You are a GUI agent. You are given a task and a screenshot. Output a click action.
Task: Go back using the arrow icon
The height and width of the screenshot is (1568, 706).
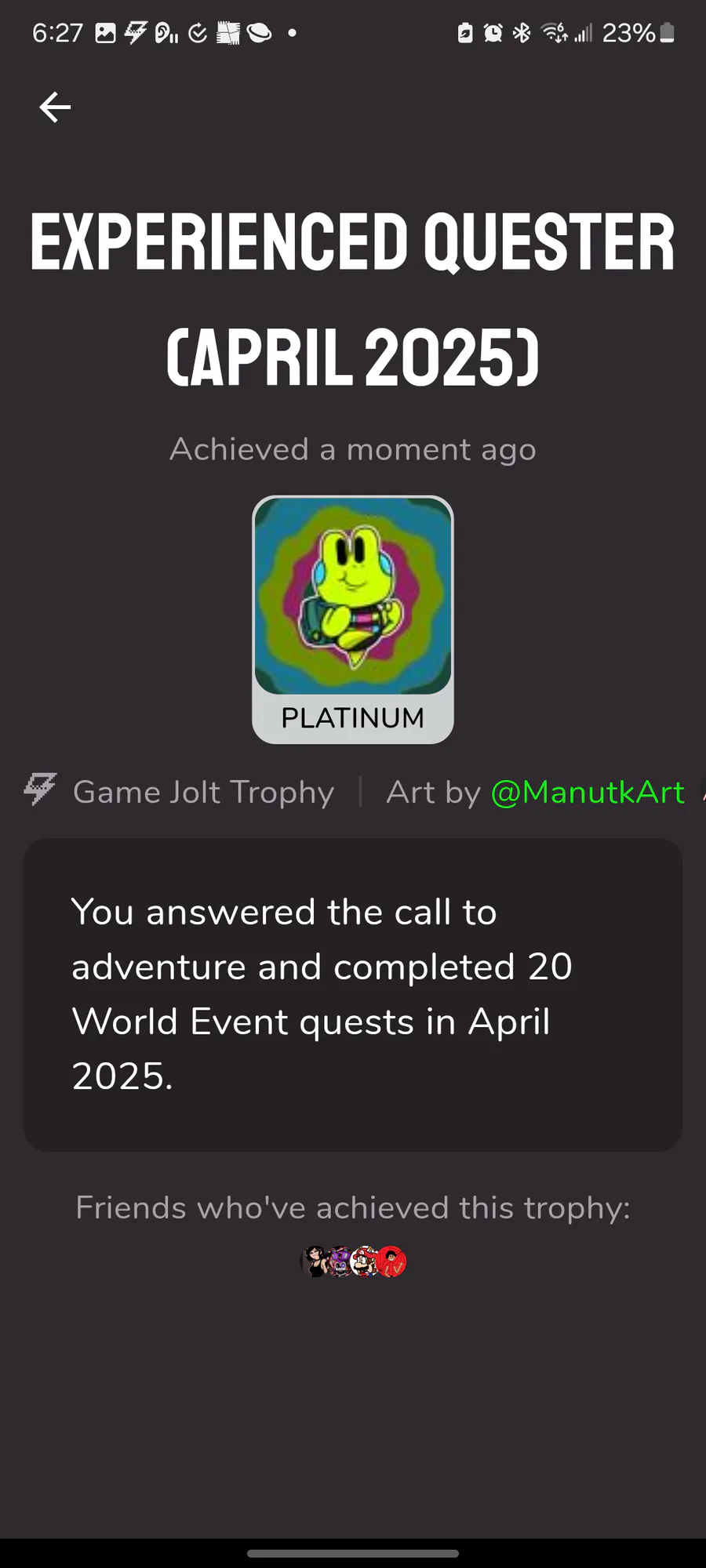55,107
